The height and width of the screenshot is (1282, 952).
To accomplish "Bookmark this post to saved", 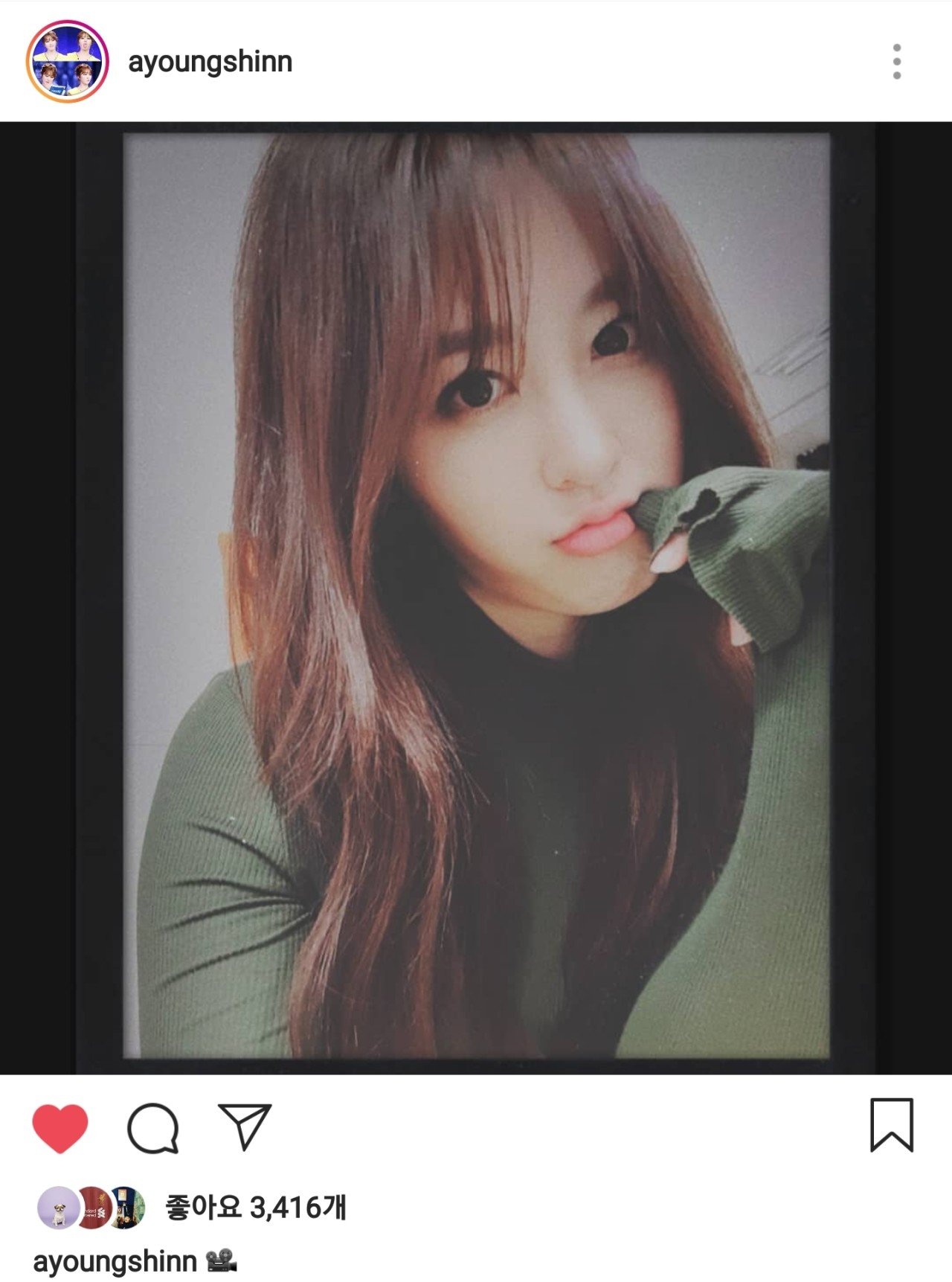I will pyautogui.click(x=891, y=1125).
